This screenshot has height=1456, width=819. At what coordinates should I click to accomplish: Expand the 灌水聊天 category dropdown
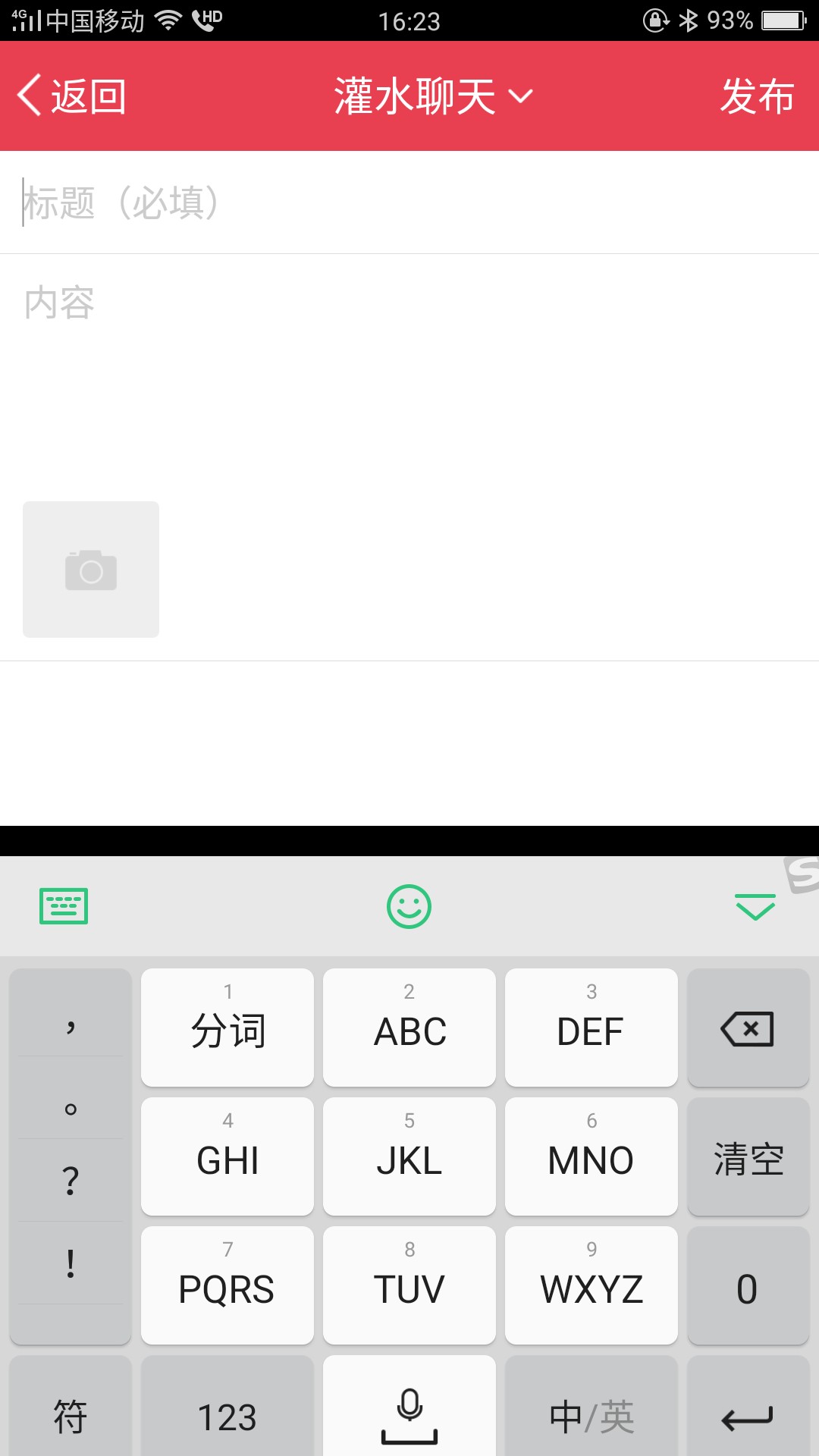[434, 96]
